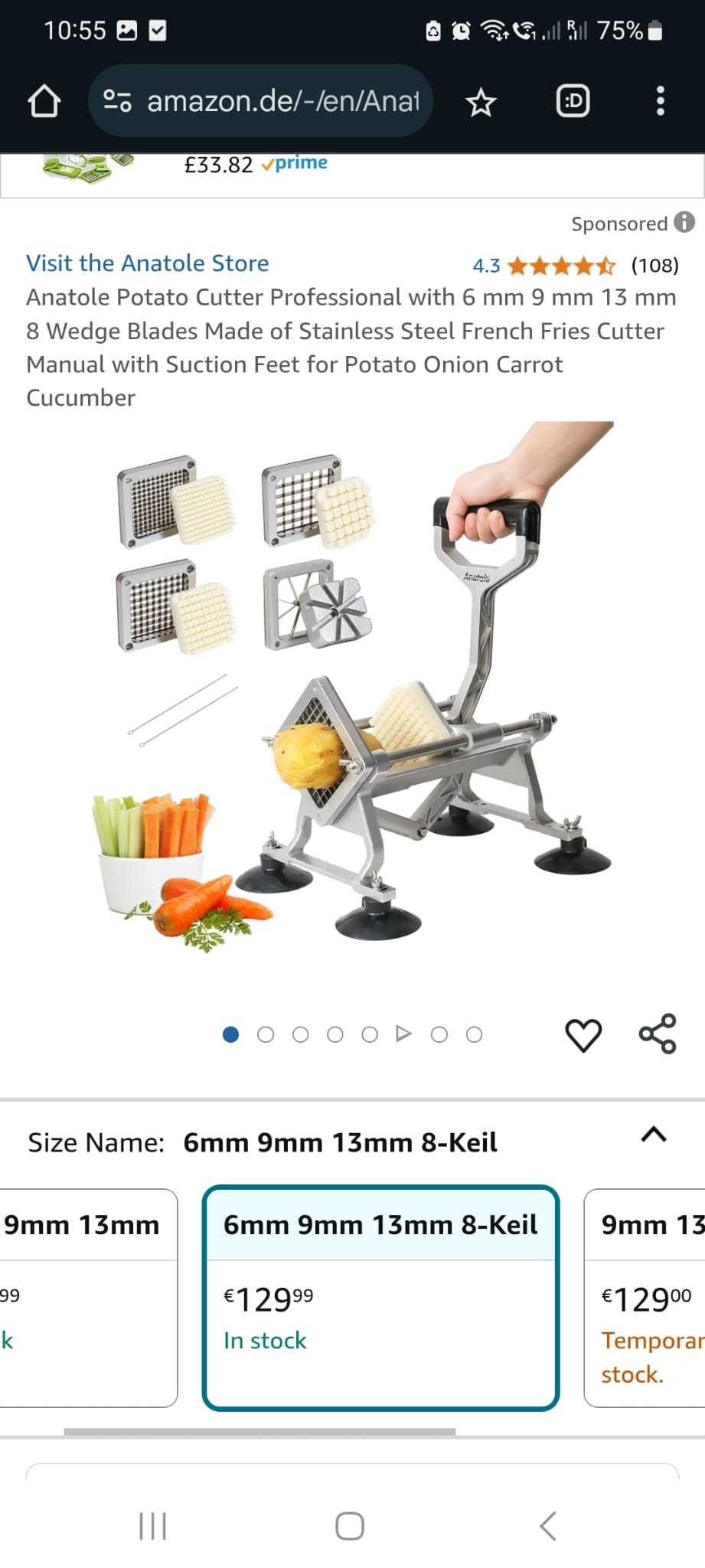Add product to wish list heart
This screenshot has width=705, height=1568.
583,1035
